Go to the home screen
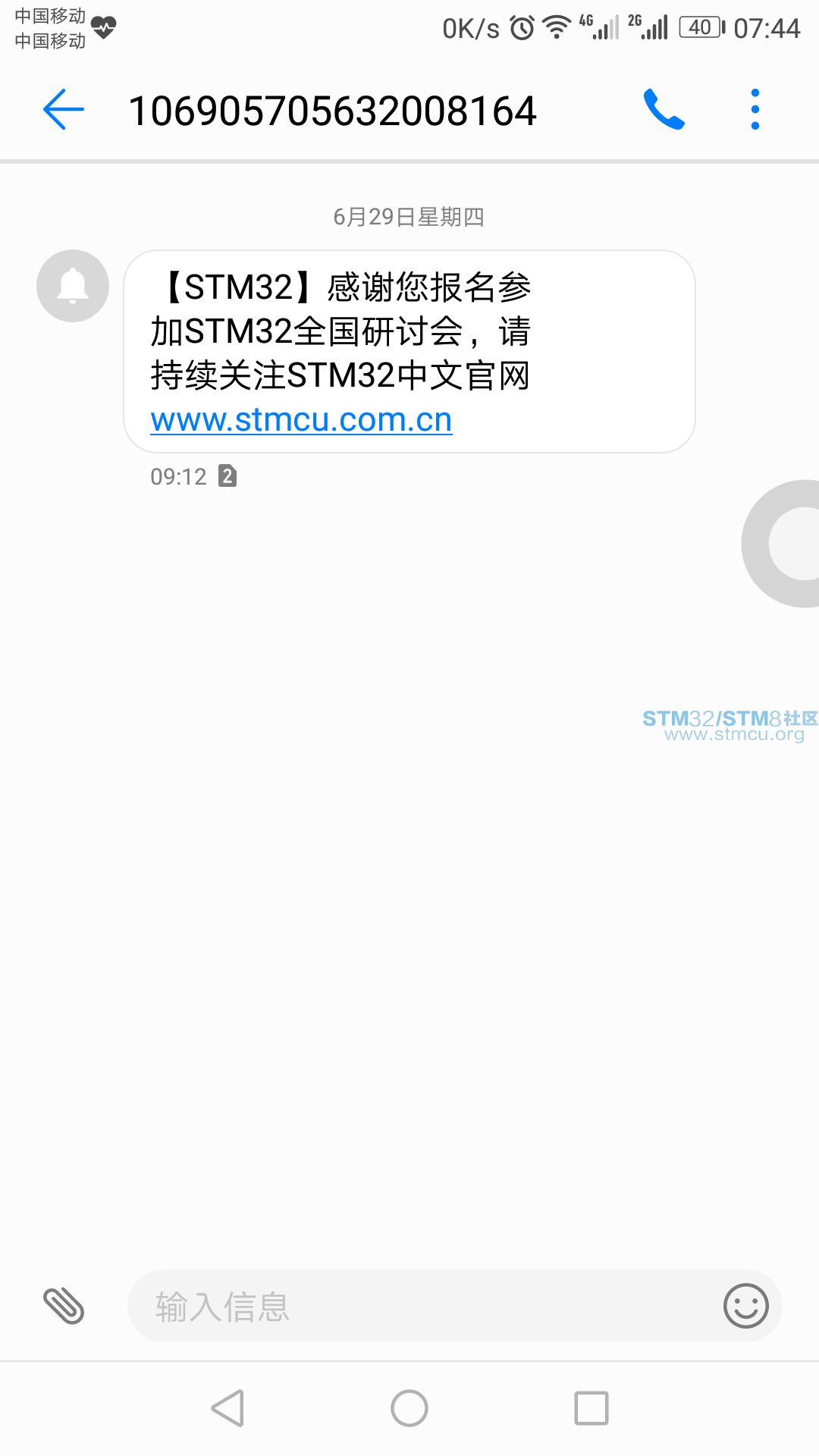The width and height of the screenshot is (819, 1456). pyautogui.click(x=409, y=1408)
